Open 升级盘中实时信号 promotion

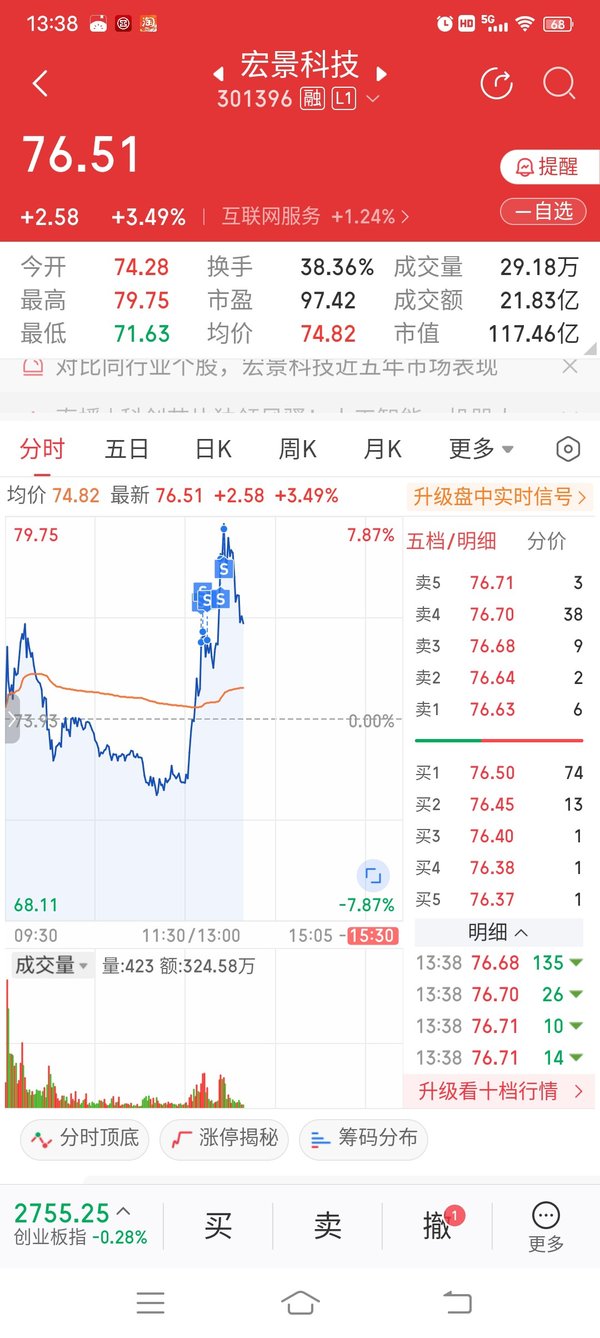click(499, 496)
